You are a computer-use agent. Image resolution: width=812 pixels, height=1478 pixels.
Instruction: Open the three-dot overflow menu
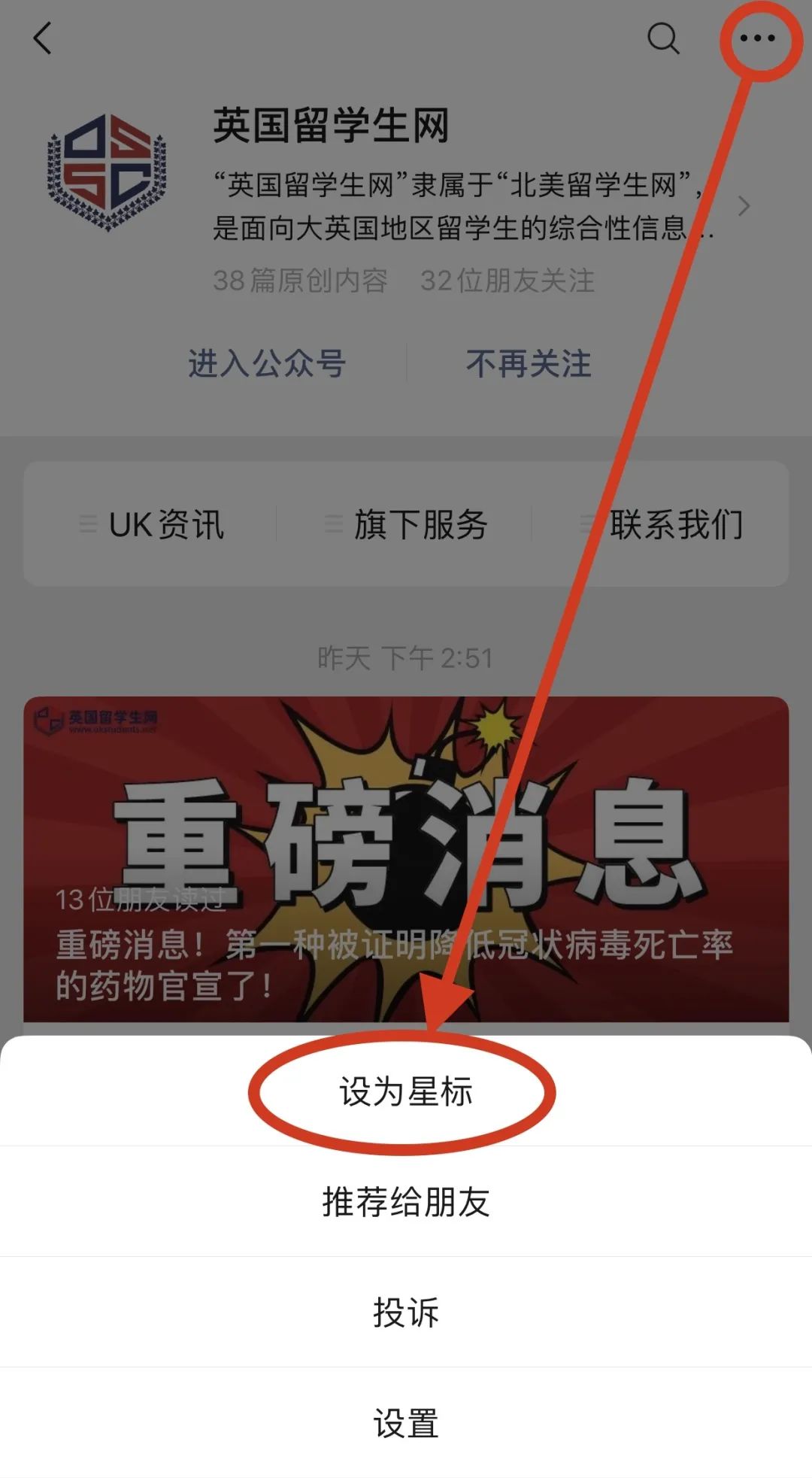pos(757,38)
